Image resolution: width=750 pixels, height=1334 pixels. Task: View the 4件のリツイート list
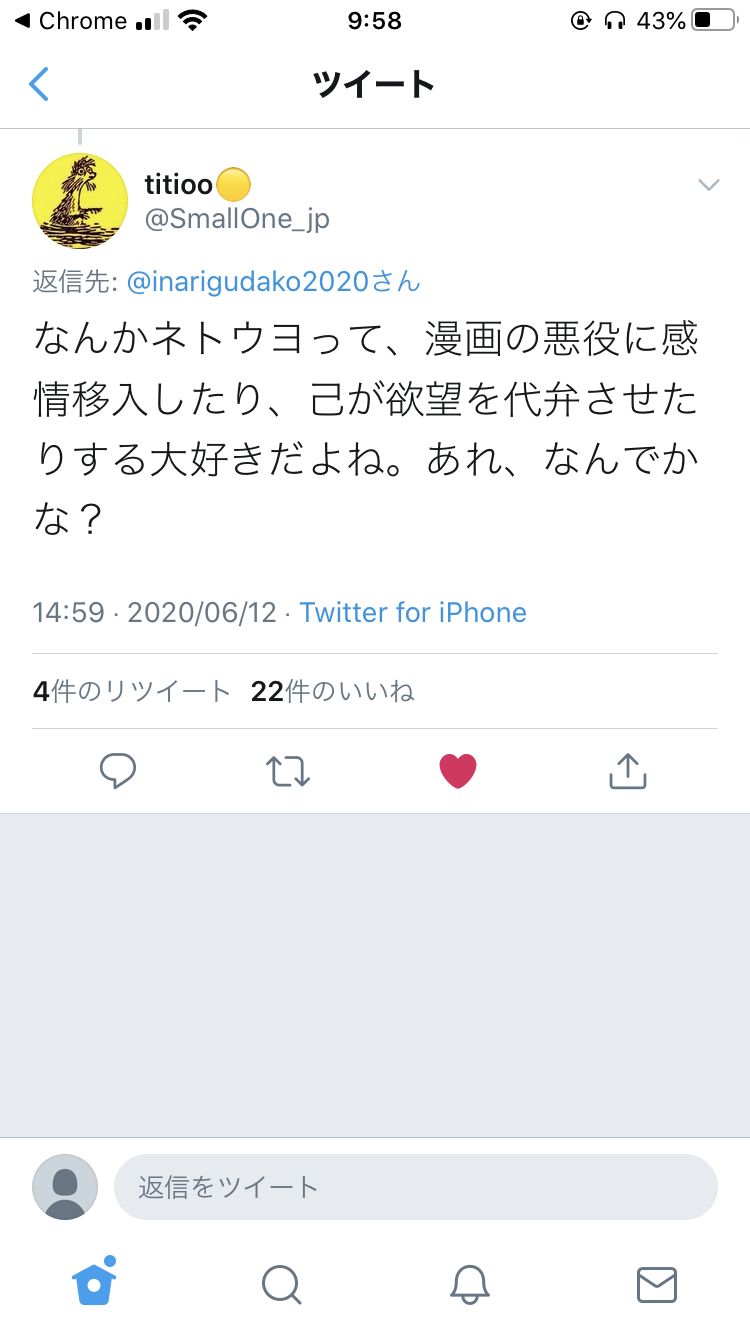[x=132, y=692]
